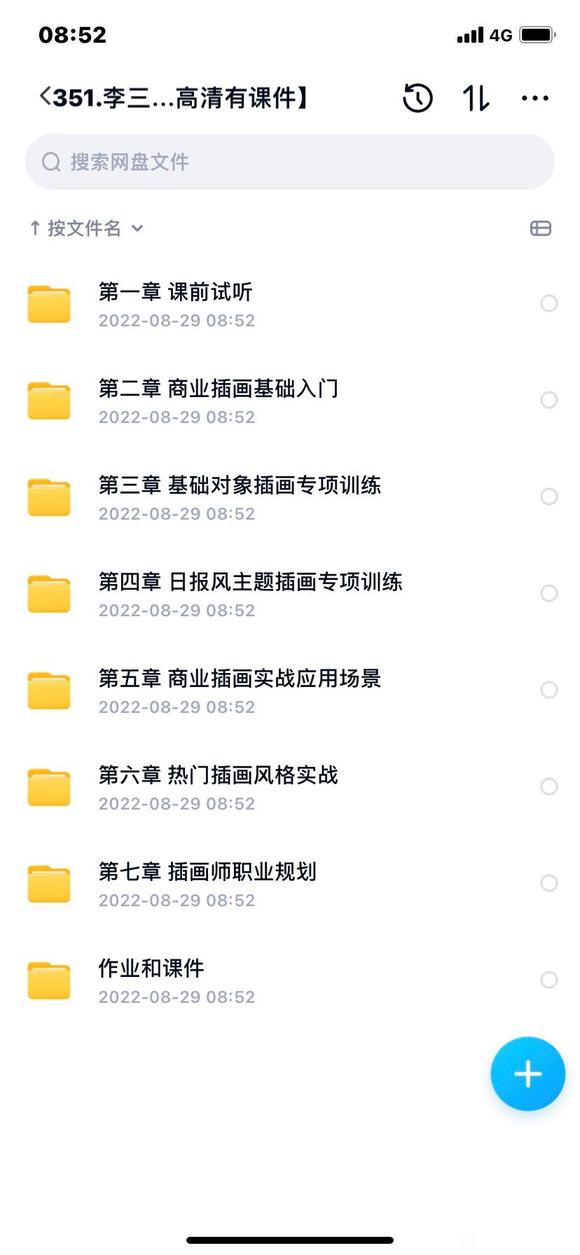Image resolution: width=580 pixels, height=1255 pixels.
Task: Tap the 搜索网盘文件 search box
Action: 290,162
